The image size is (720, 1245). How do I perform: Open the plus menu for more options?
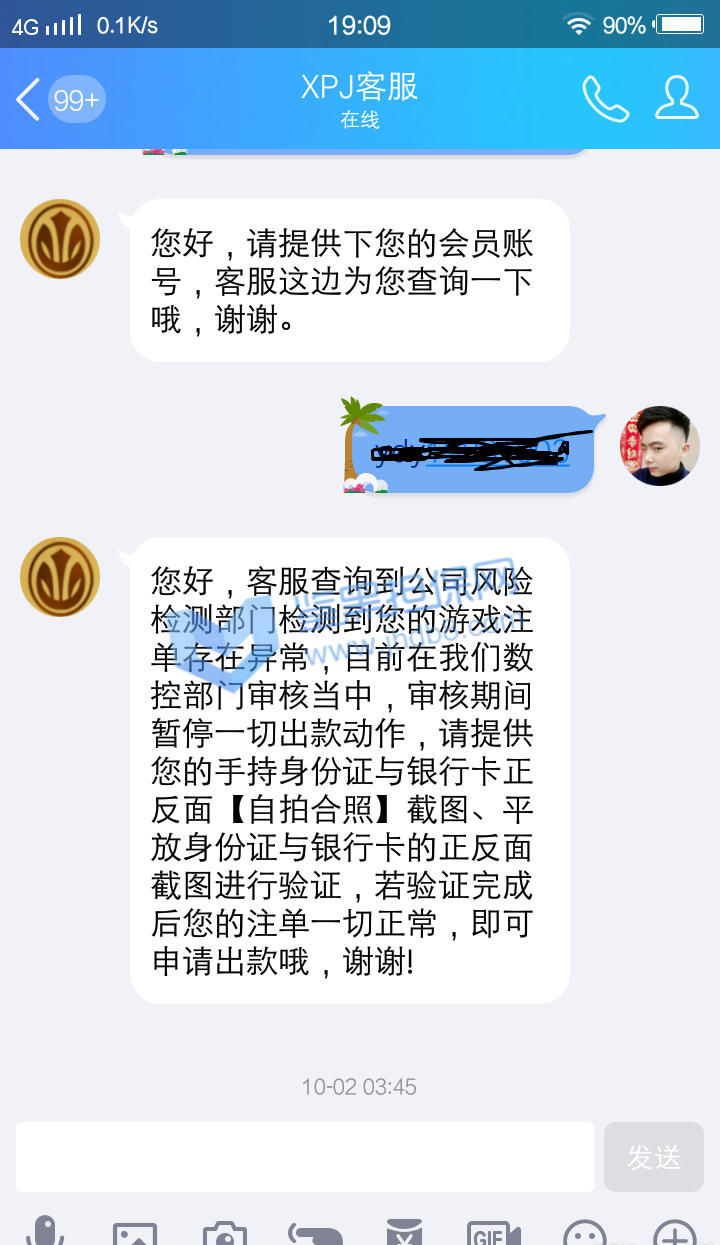click(x=675, y=1234)
